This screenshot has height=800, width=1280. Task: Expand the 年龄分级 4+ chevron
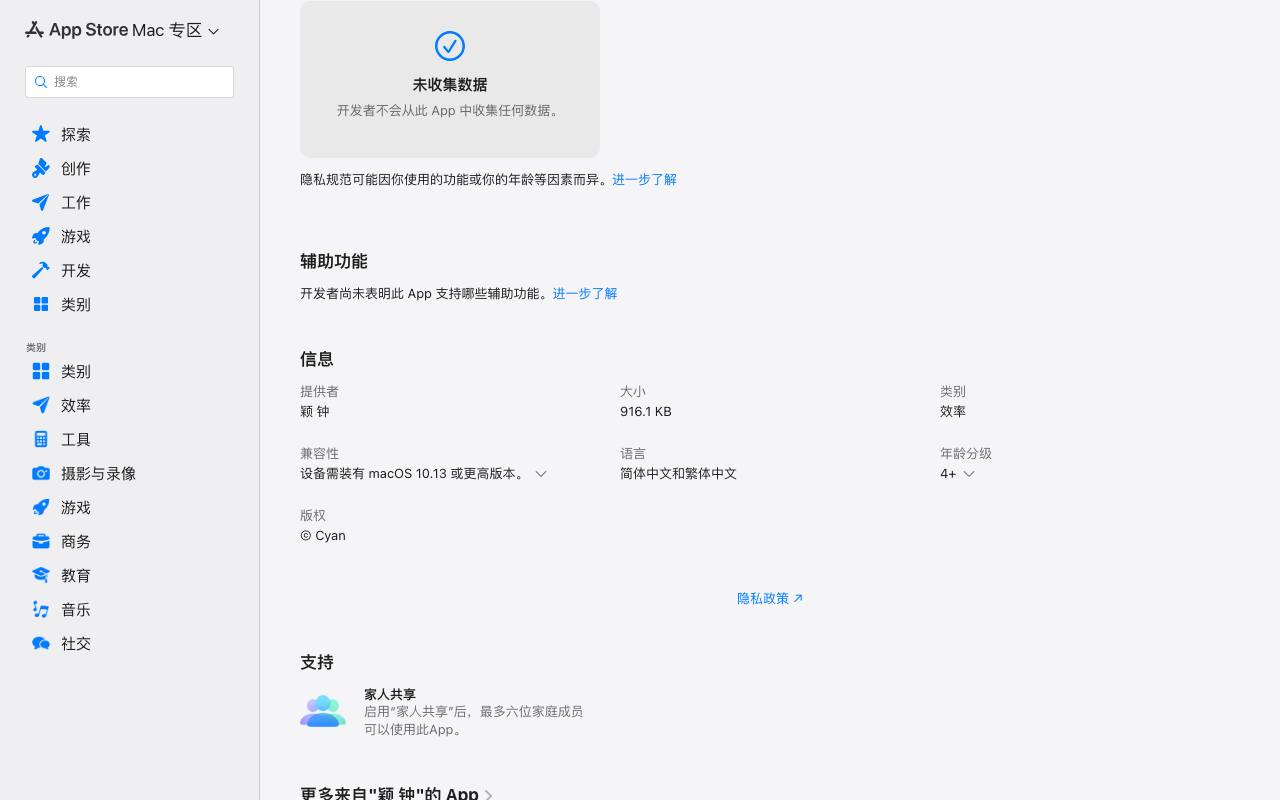(x=968, y=474)
